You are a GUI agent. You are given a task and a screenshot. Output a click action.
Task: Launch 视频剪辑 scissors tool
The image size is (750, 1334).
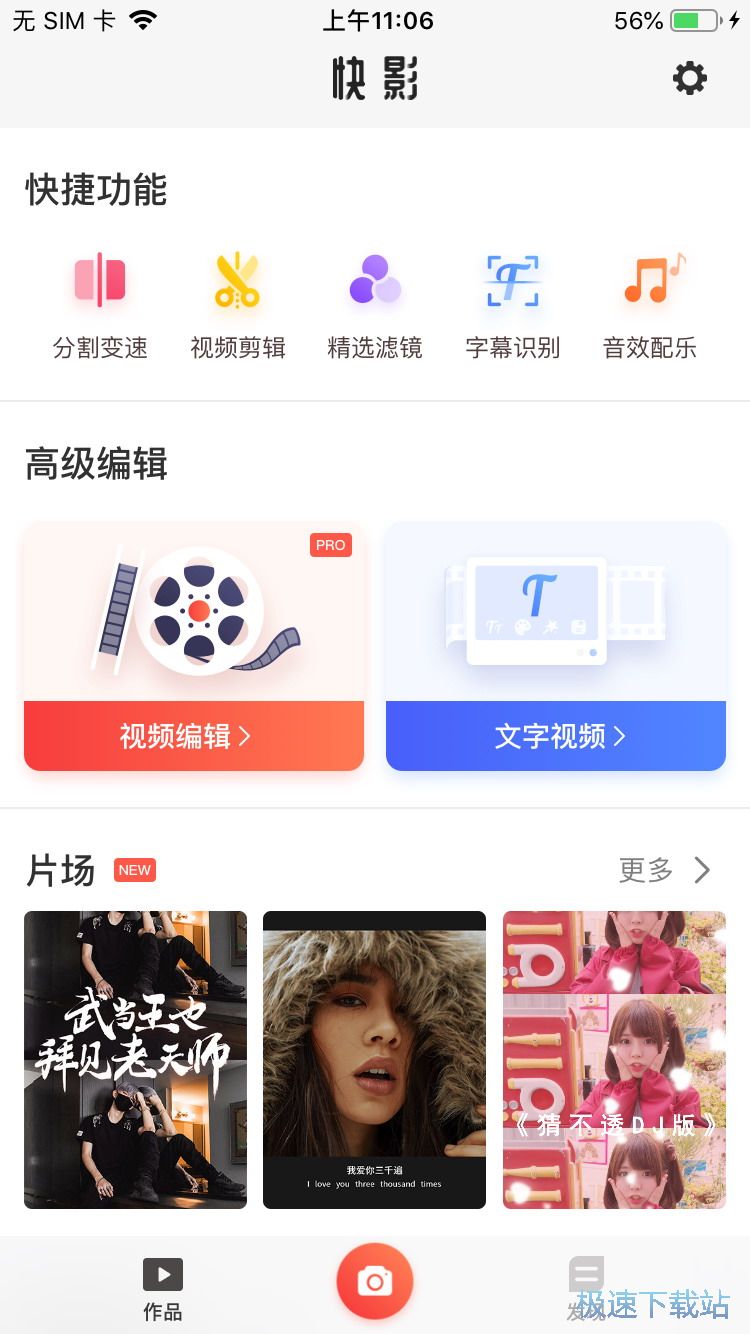tap(237, 304)
